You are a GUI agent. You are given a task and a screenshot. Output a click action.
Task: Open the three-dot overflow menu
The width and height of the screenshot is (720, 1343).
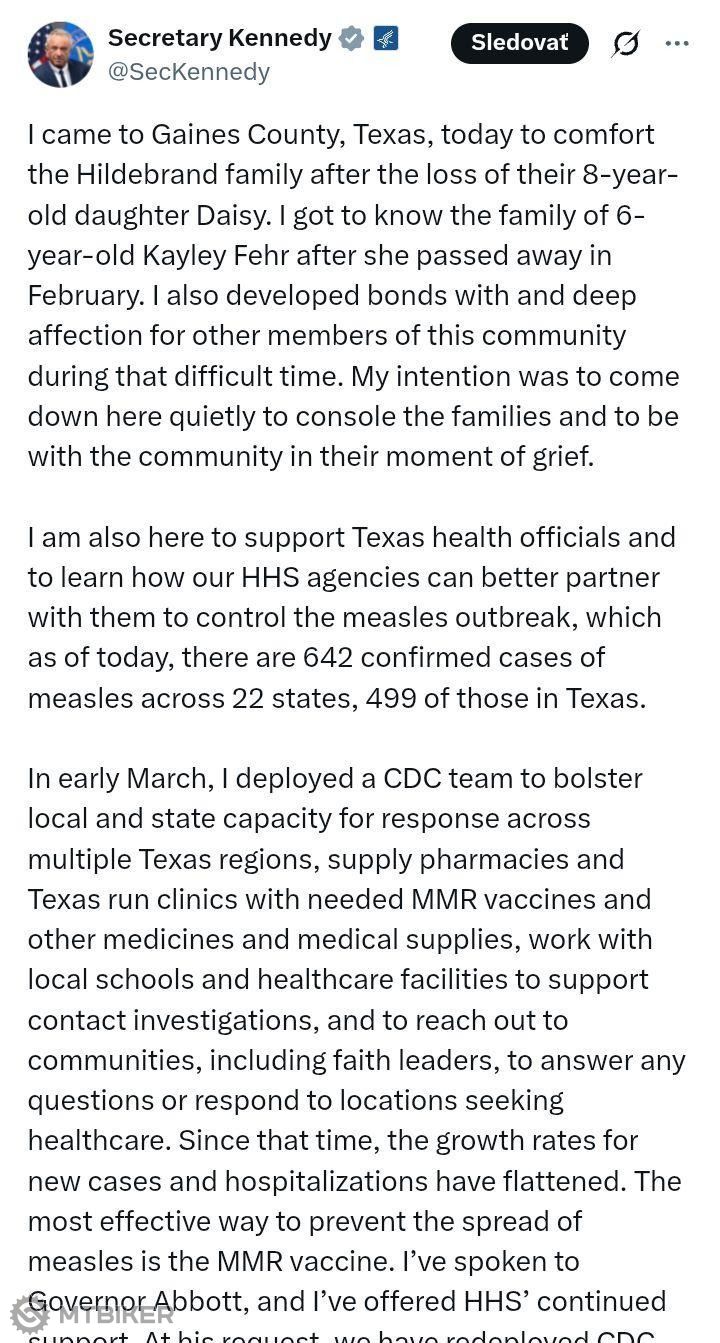pos(677,44)
